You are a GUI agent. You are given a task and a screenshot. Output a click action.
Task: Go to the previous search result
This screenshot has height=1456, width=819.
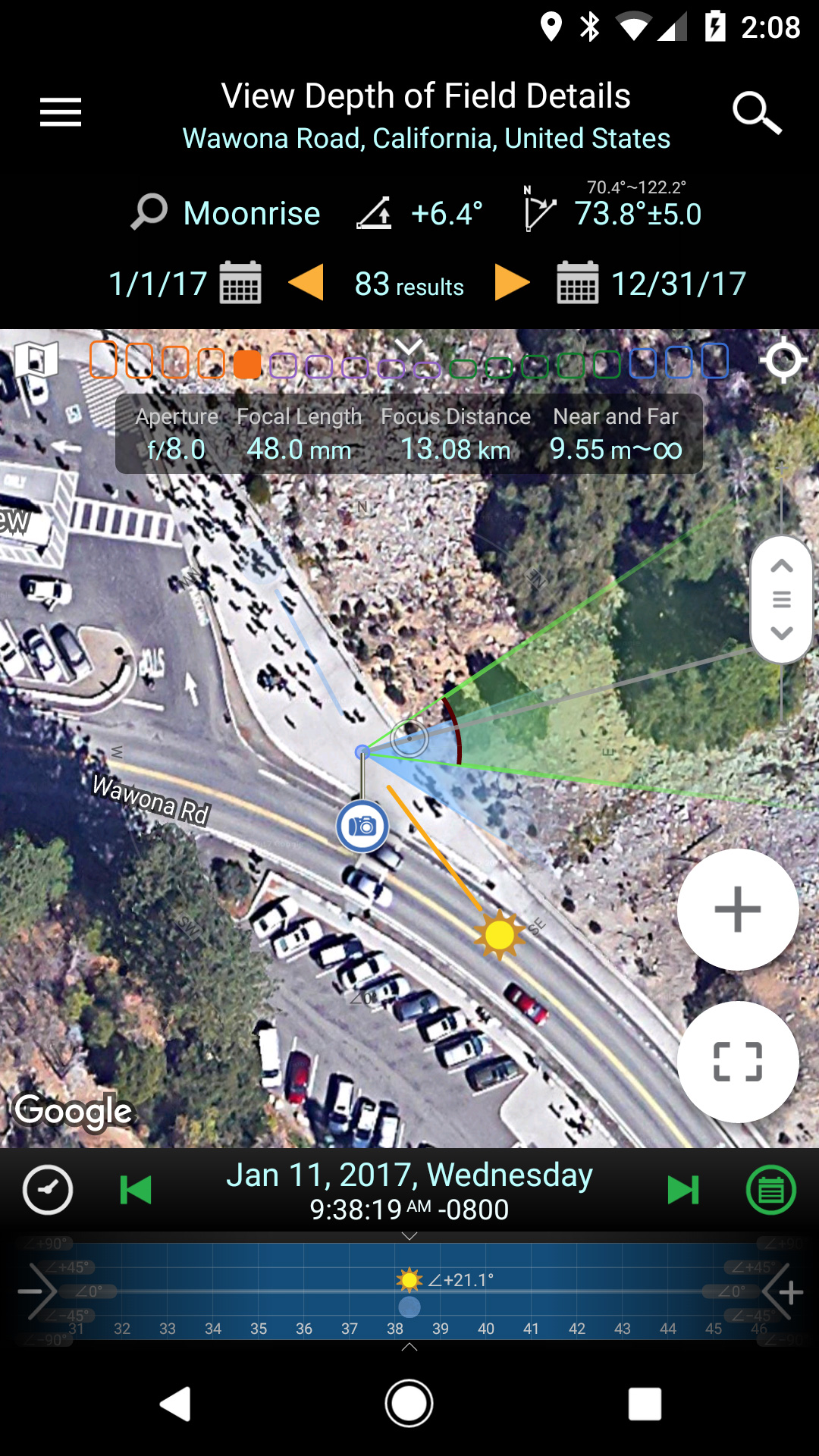306,283
